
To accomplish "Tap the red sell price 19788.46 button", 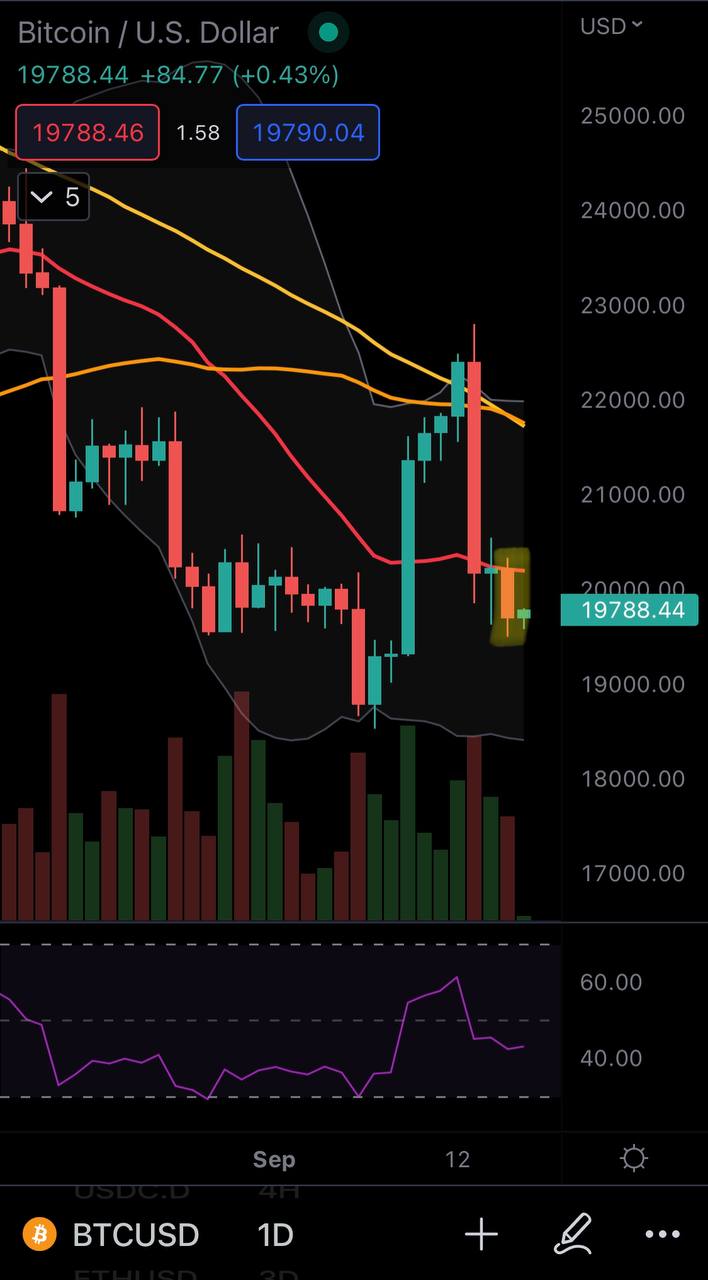I will 88,132.
